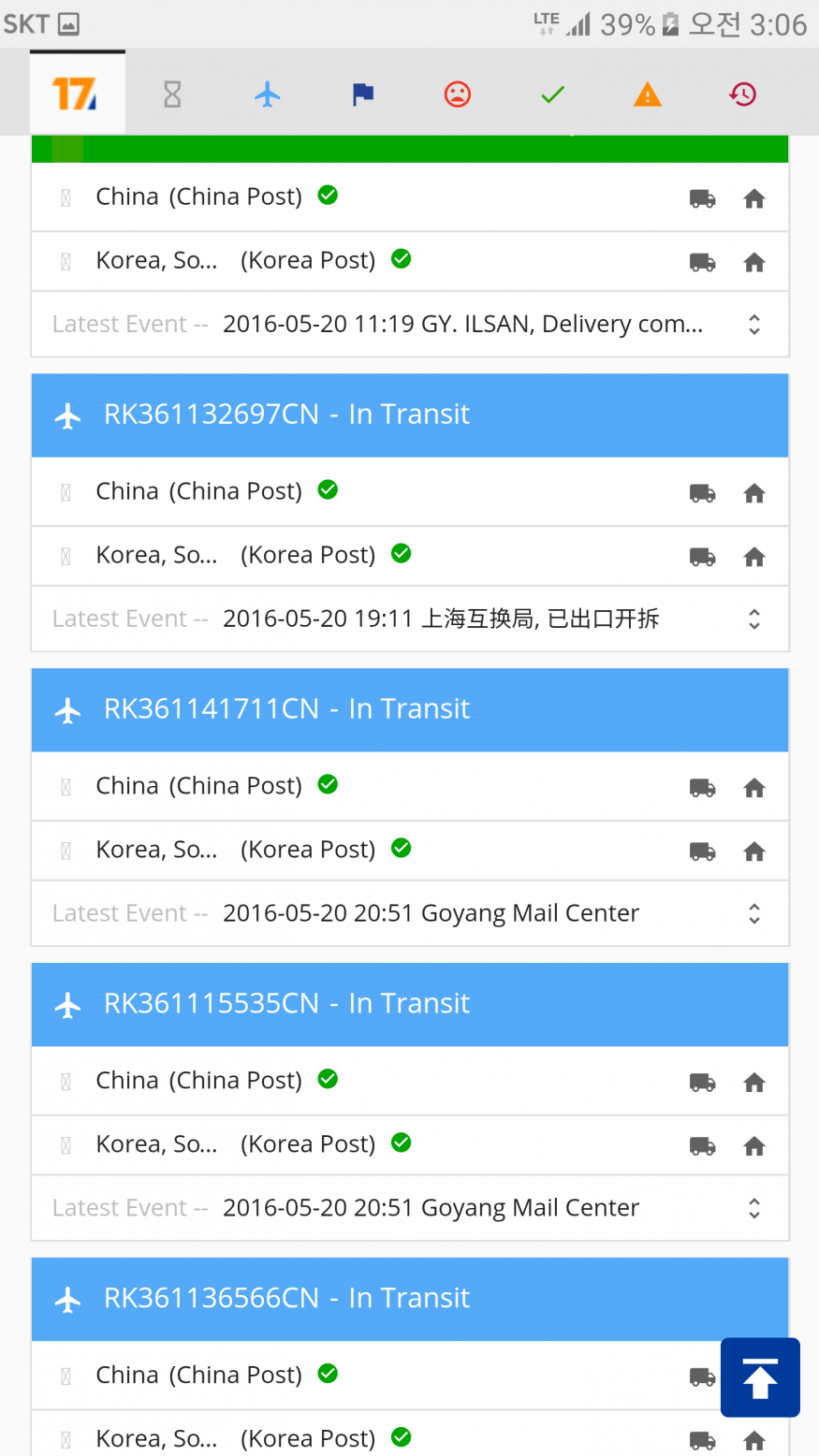Image resolution: width=819 pixels, height=1456 pixels.
Task: Expand latest event under RK361141711CN
Action: 754,914
